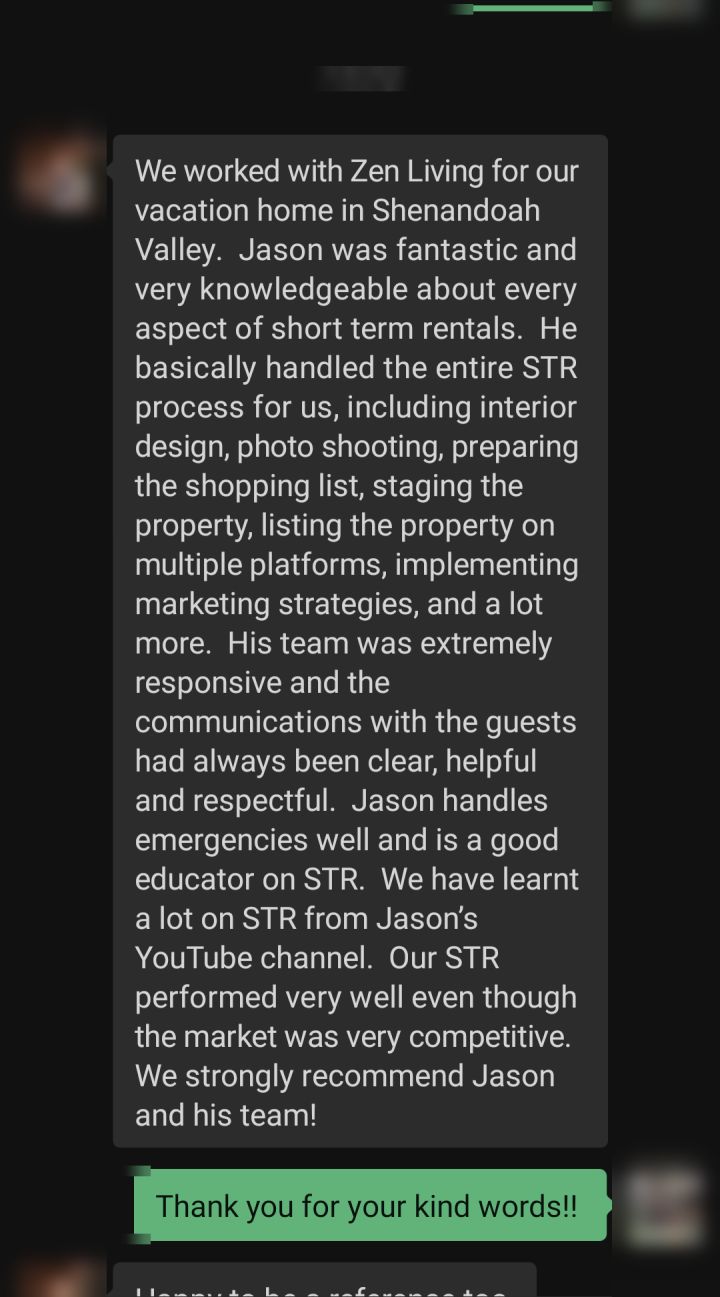The image size is (720, 1297).
Task: Open the avatar beside the Zen Living review message
Action: pyautogui.click(x=55, y=172)
